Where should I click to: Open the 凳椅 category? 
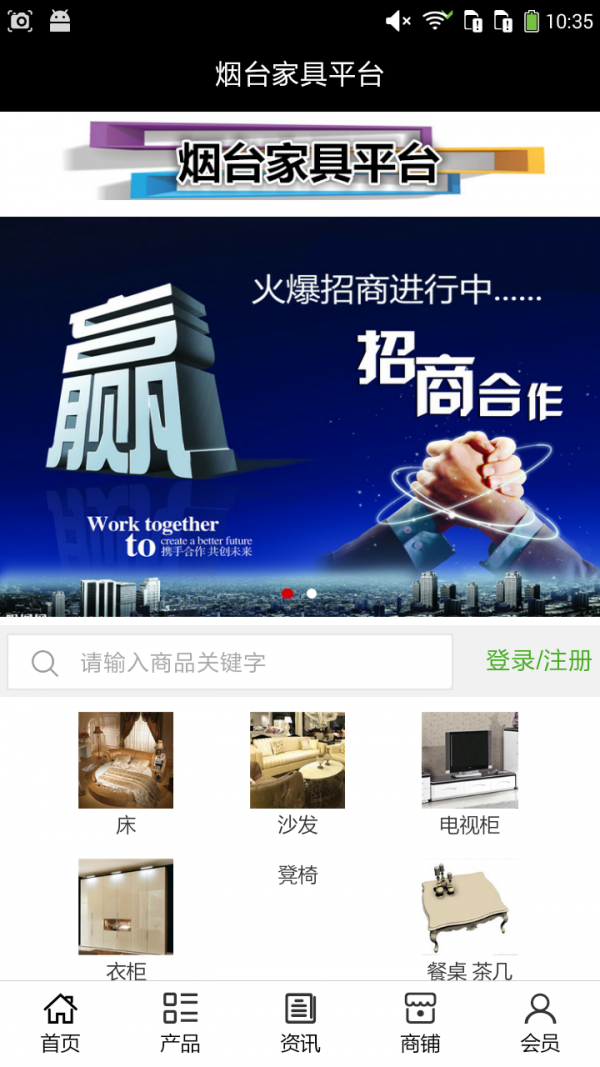297,876
